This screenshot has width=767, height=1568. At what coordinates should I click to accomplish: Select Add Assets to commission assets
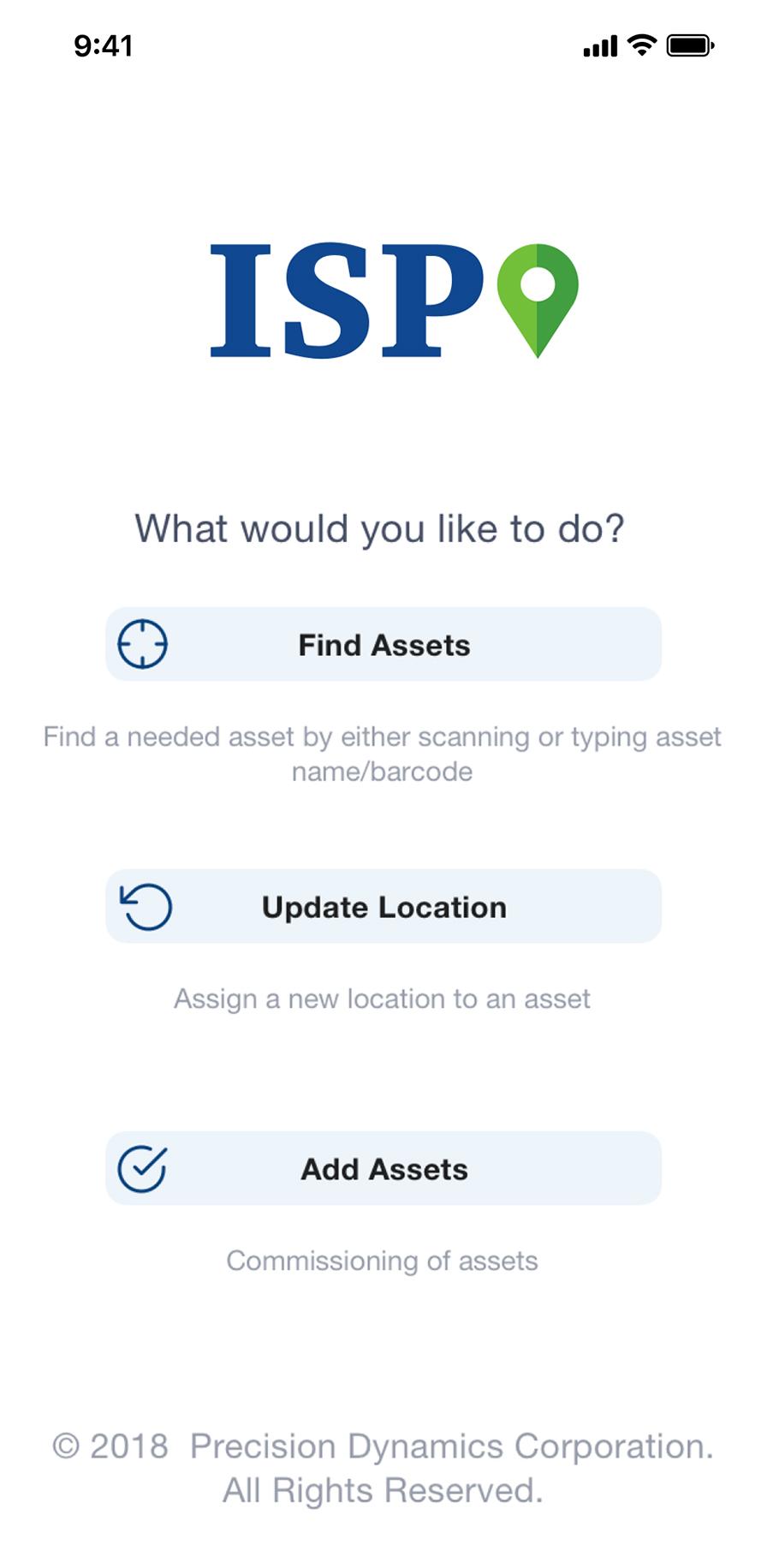(383, 1166)
